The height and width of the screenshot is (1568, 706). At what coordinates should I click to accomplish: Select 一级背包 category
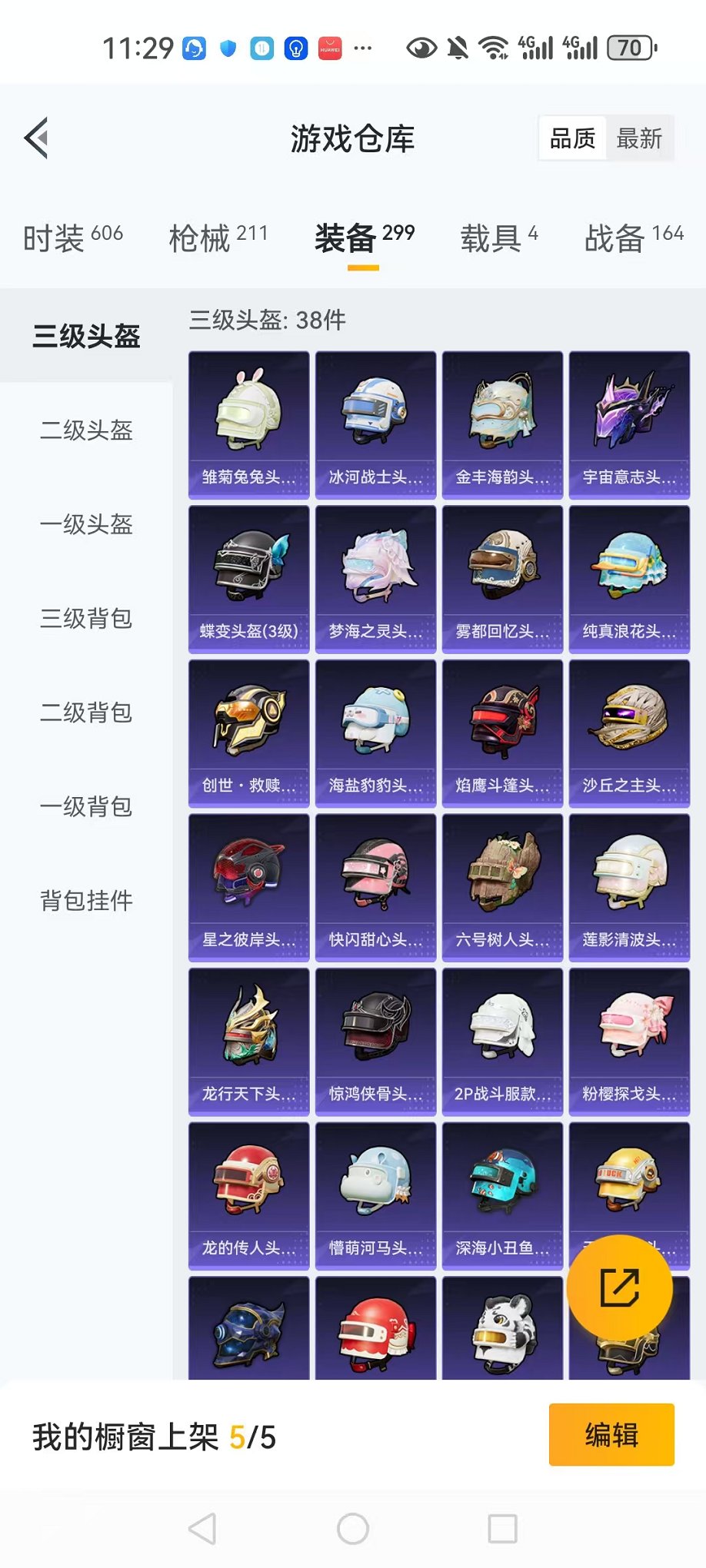coord(86,807)
